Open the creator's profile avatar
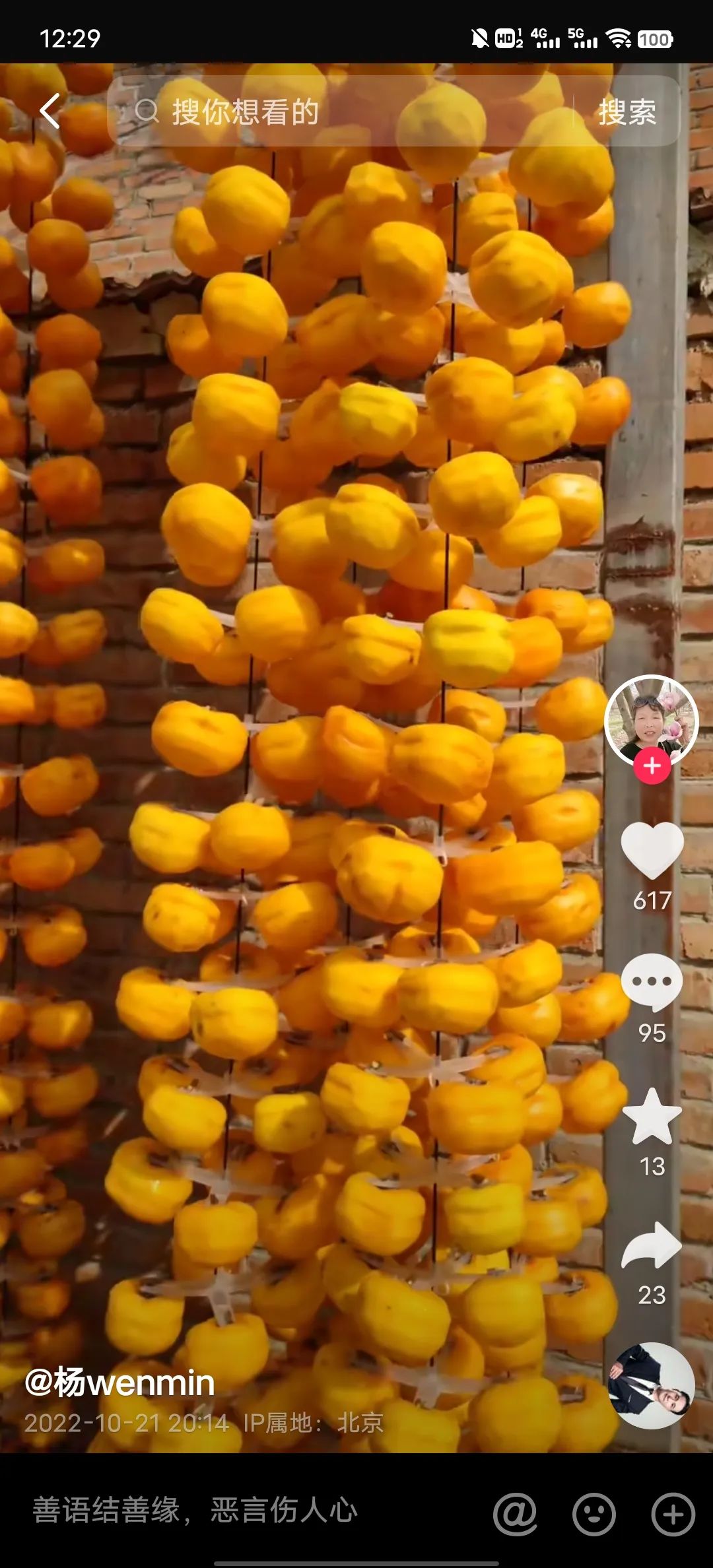This screenshot has height=1568, width=713. (651, 721)
